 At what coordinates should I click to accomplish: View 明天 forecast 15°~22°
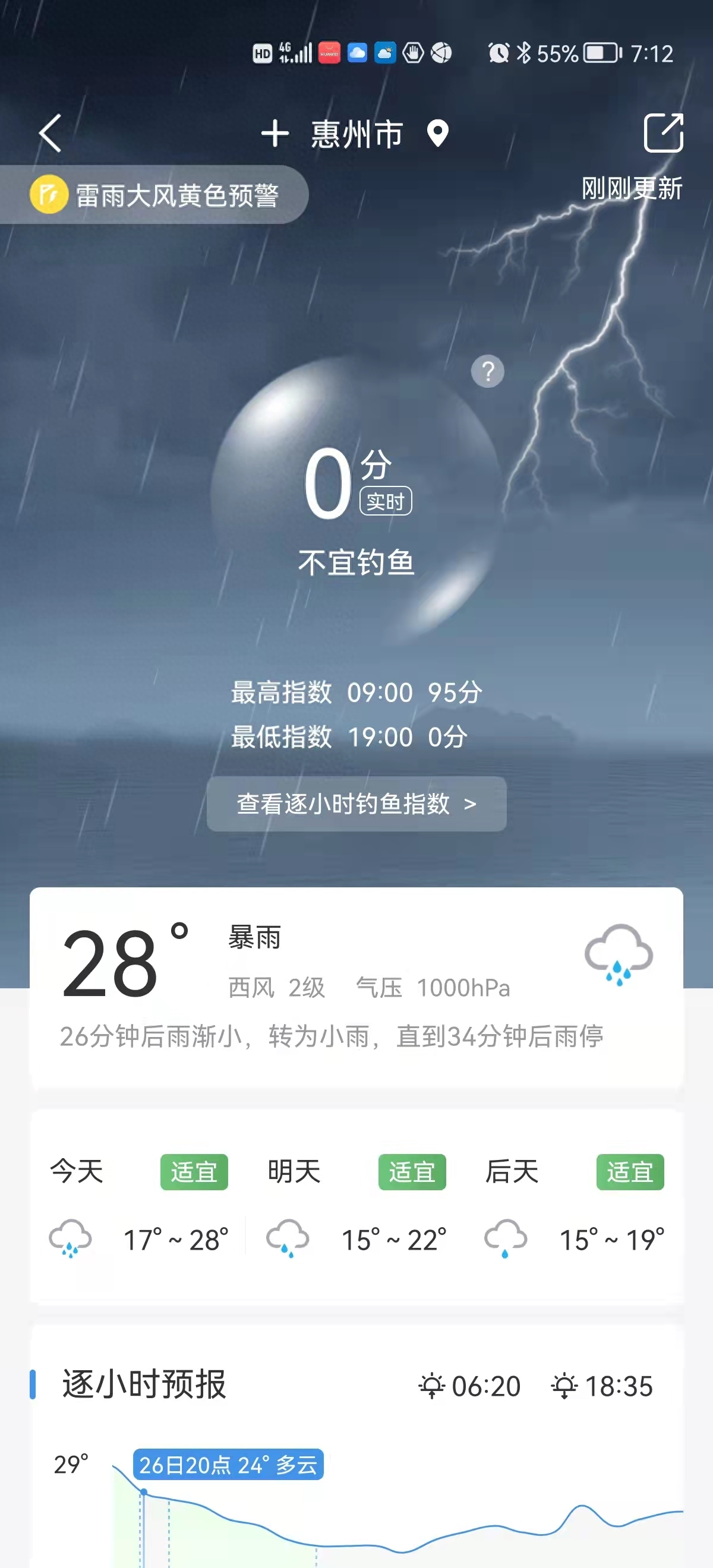click(356, 1205)
